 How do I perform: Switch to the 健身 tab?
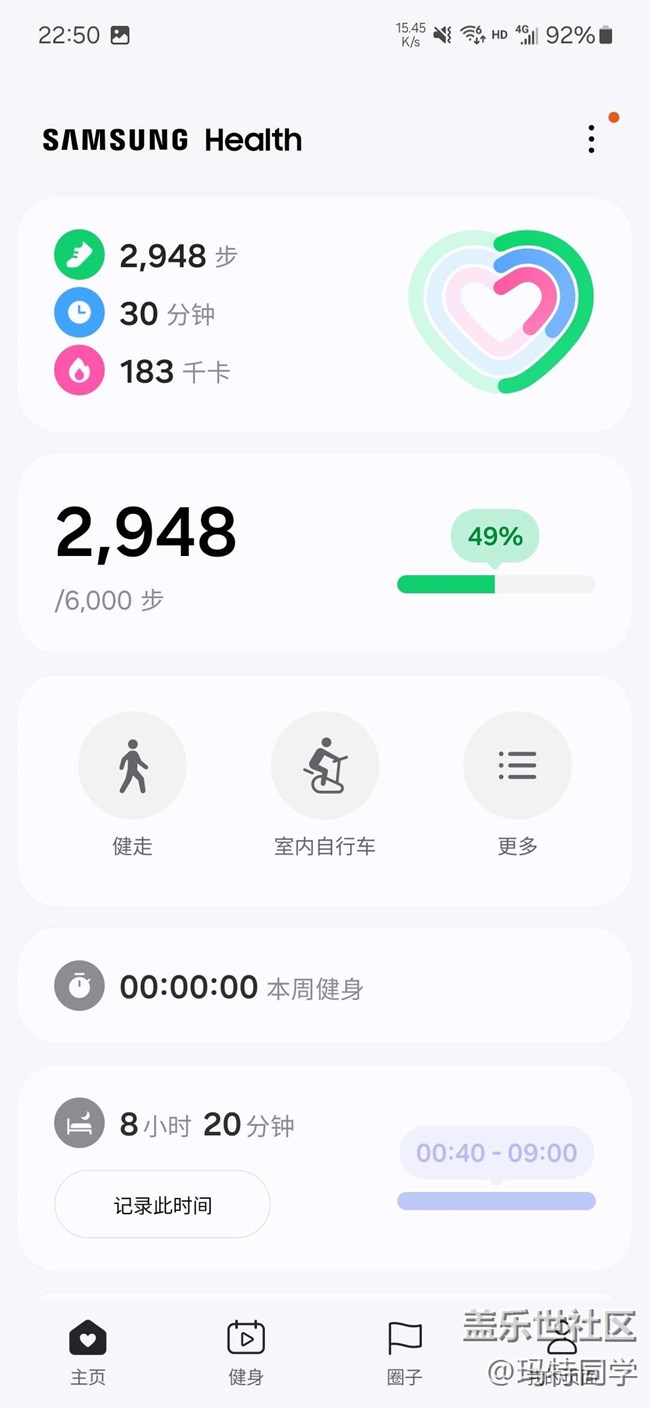click(246, 1352)
